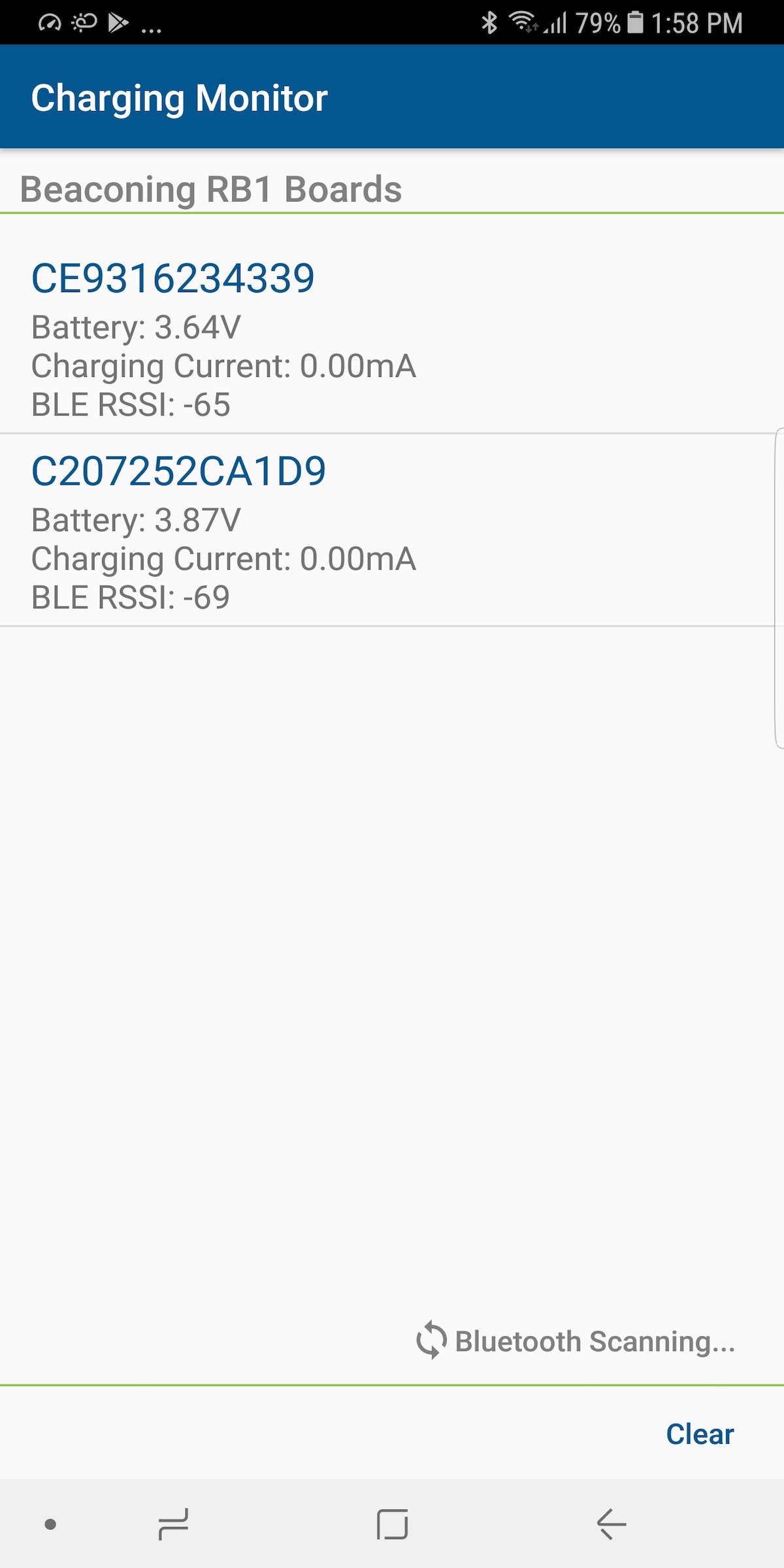Open the Google Play notification icon
Screen dimensions: 784x1568
click(x=119, y=22)
